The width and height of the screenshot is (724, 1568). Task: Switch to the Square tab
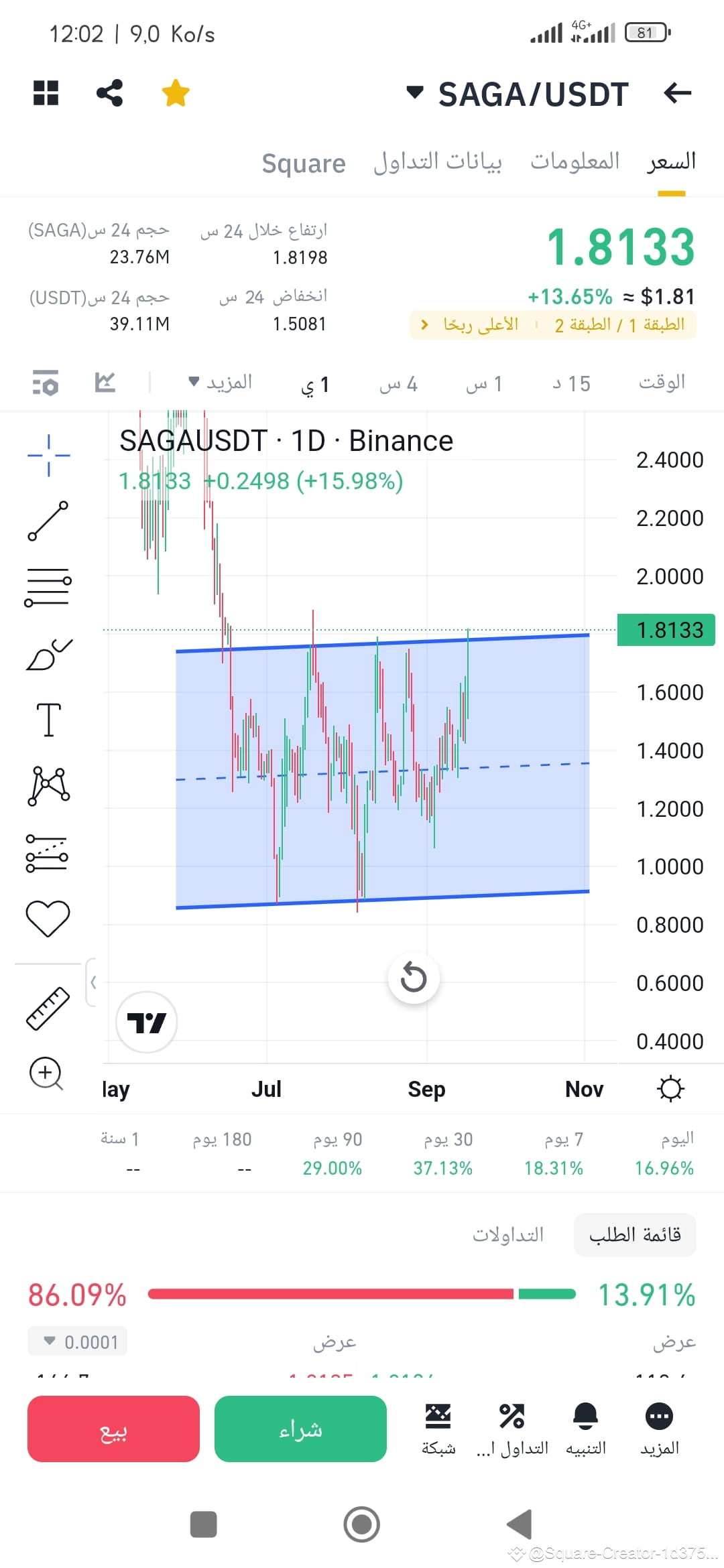[303, 162]
